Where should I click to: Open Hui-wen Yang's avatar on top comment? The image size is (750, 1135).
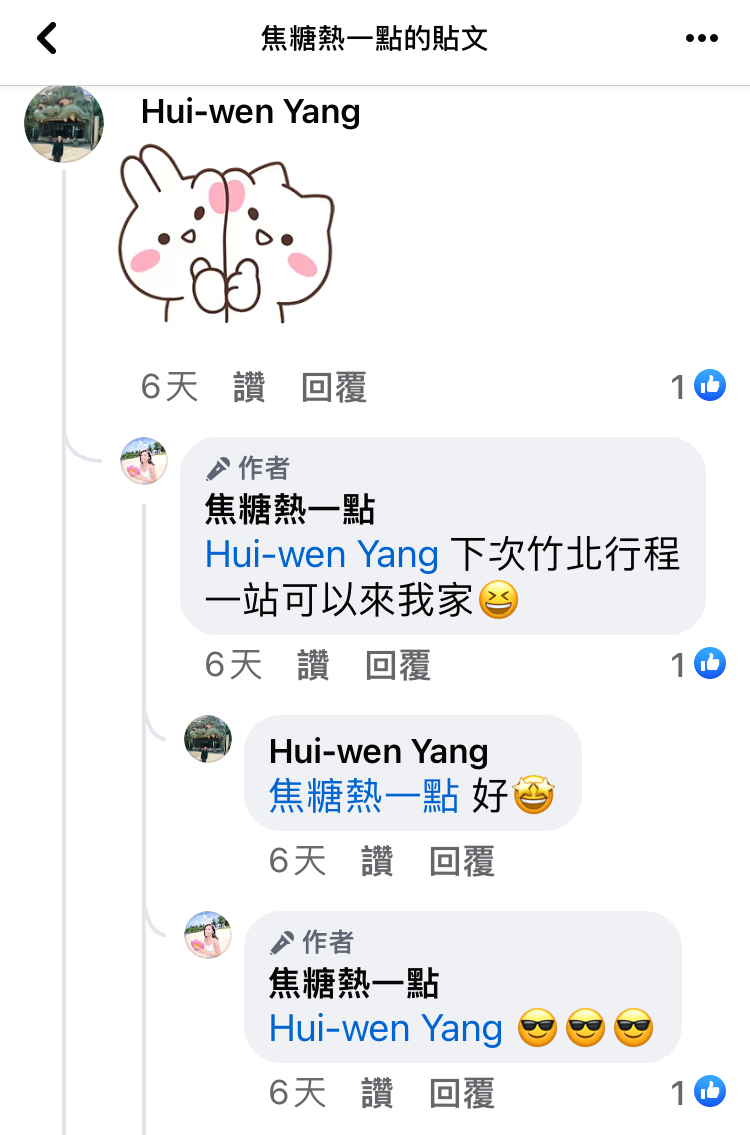click(x=63, y=124)
